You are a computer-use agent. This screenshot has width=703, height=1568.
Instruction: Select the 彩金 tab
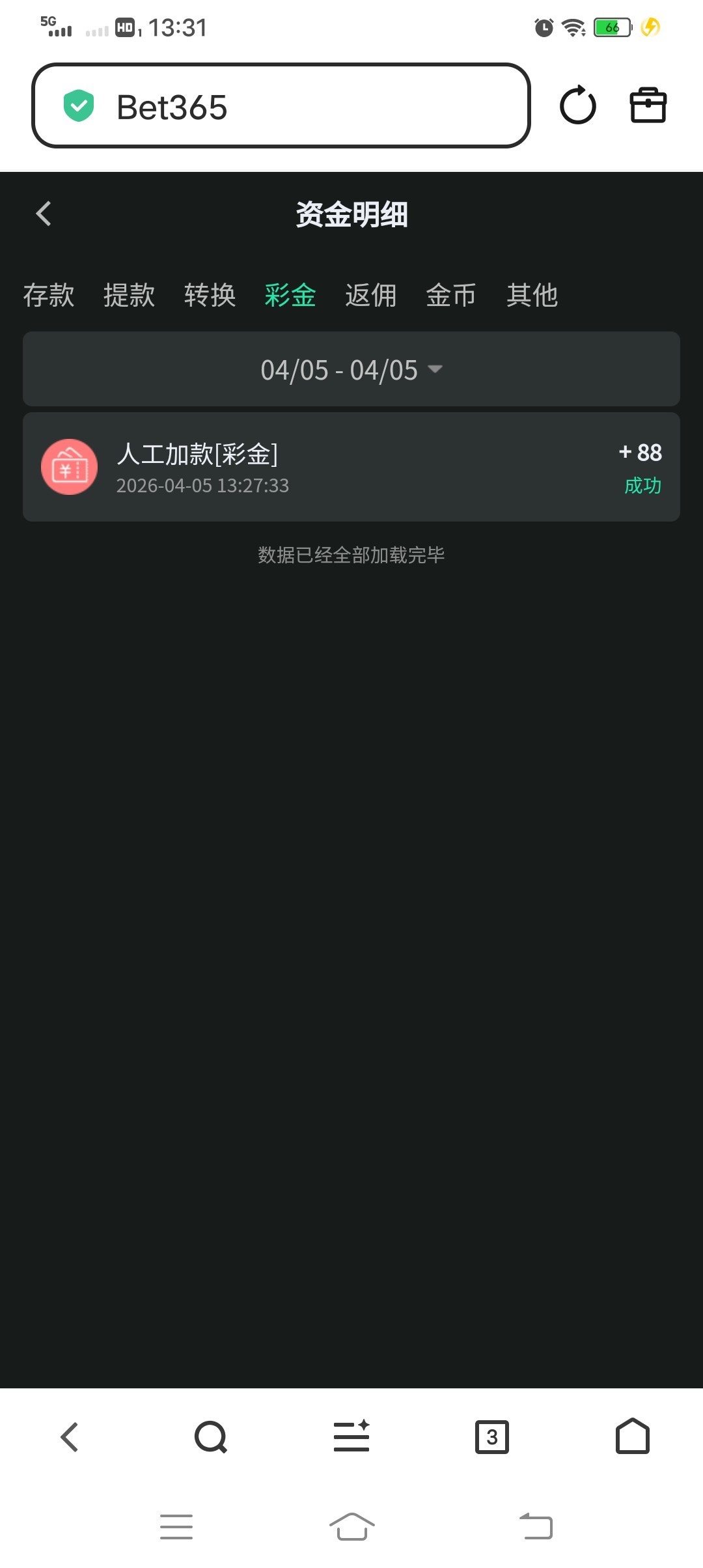pos(290,295)
